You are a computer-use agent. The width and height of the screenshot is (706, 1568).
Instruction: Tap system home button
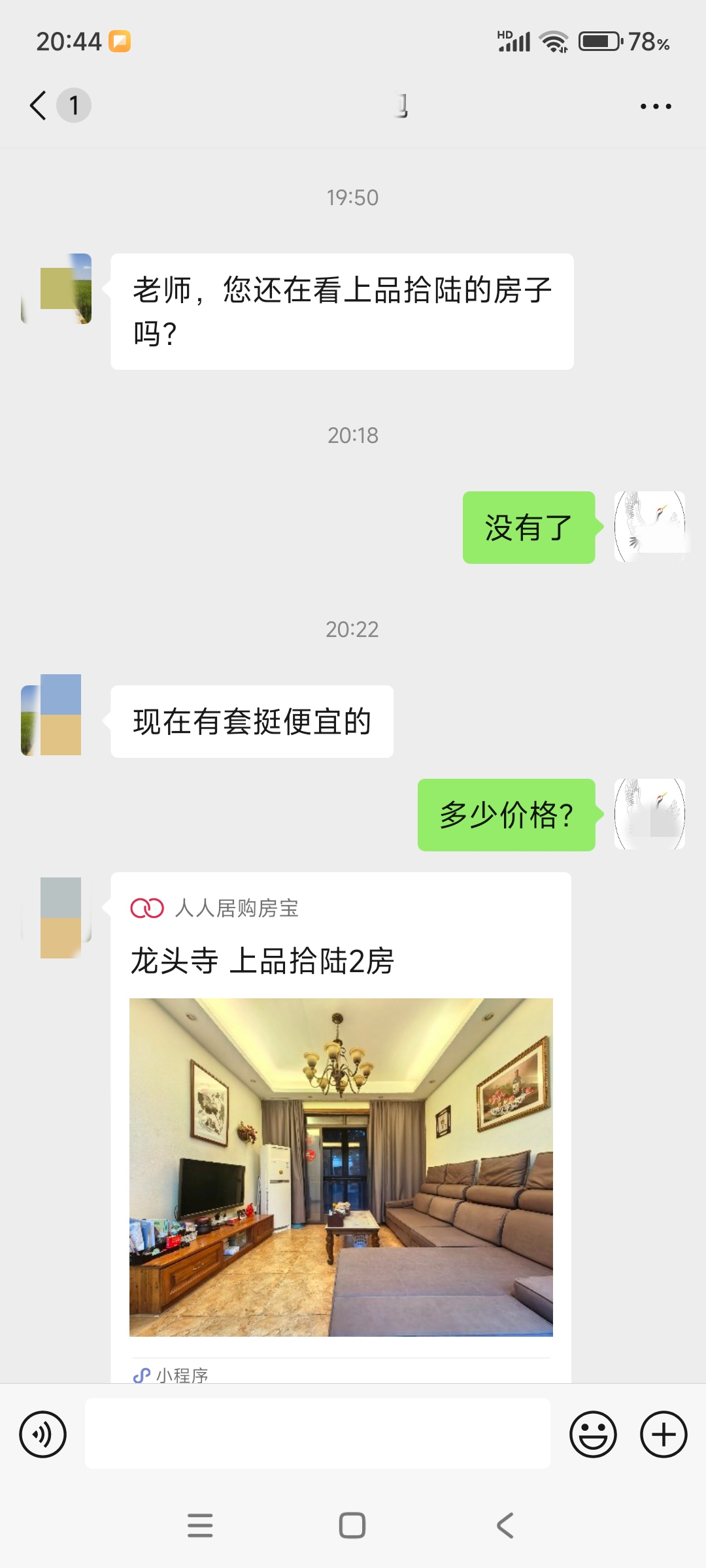(x=352, y=1526)
